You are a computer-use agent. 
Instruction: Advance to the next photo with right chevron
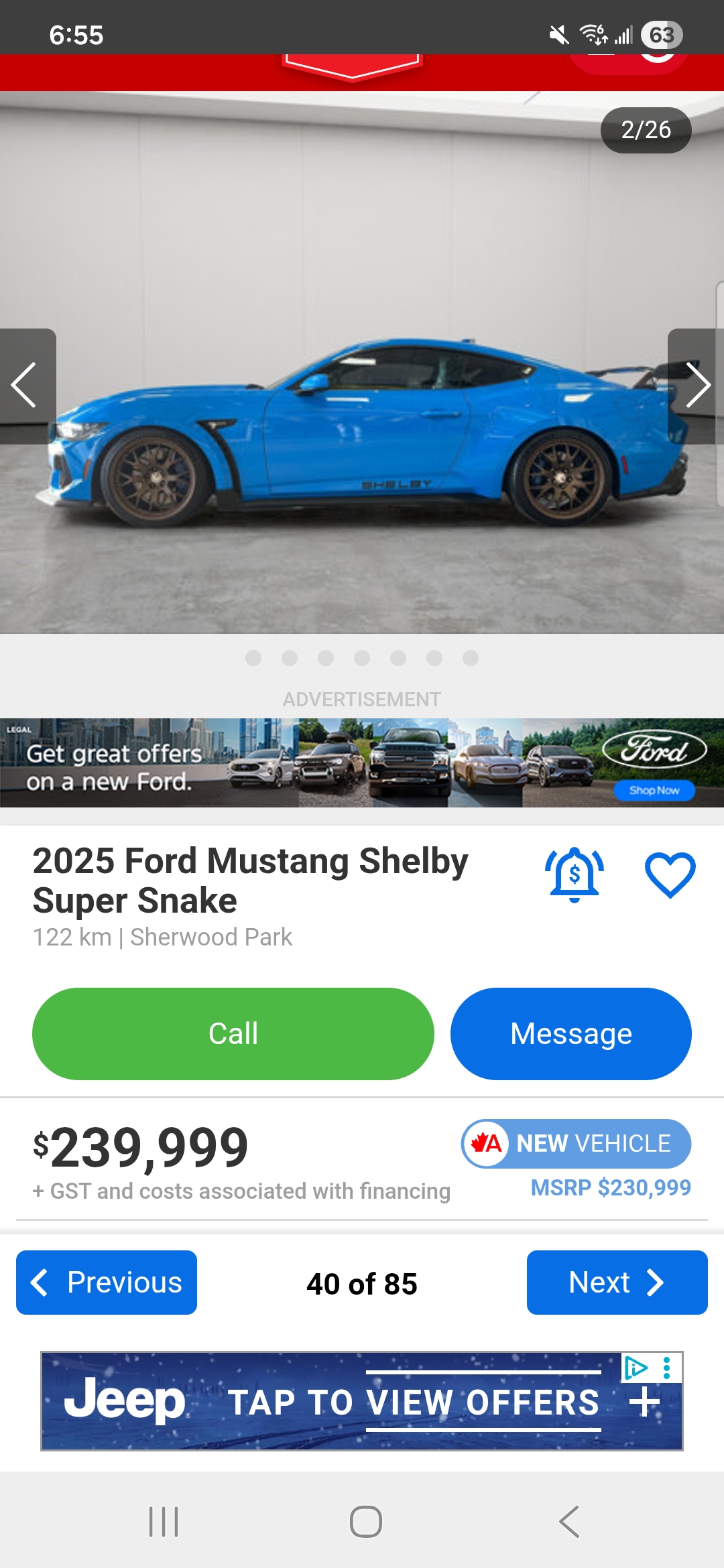699,385
